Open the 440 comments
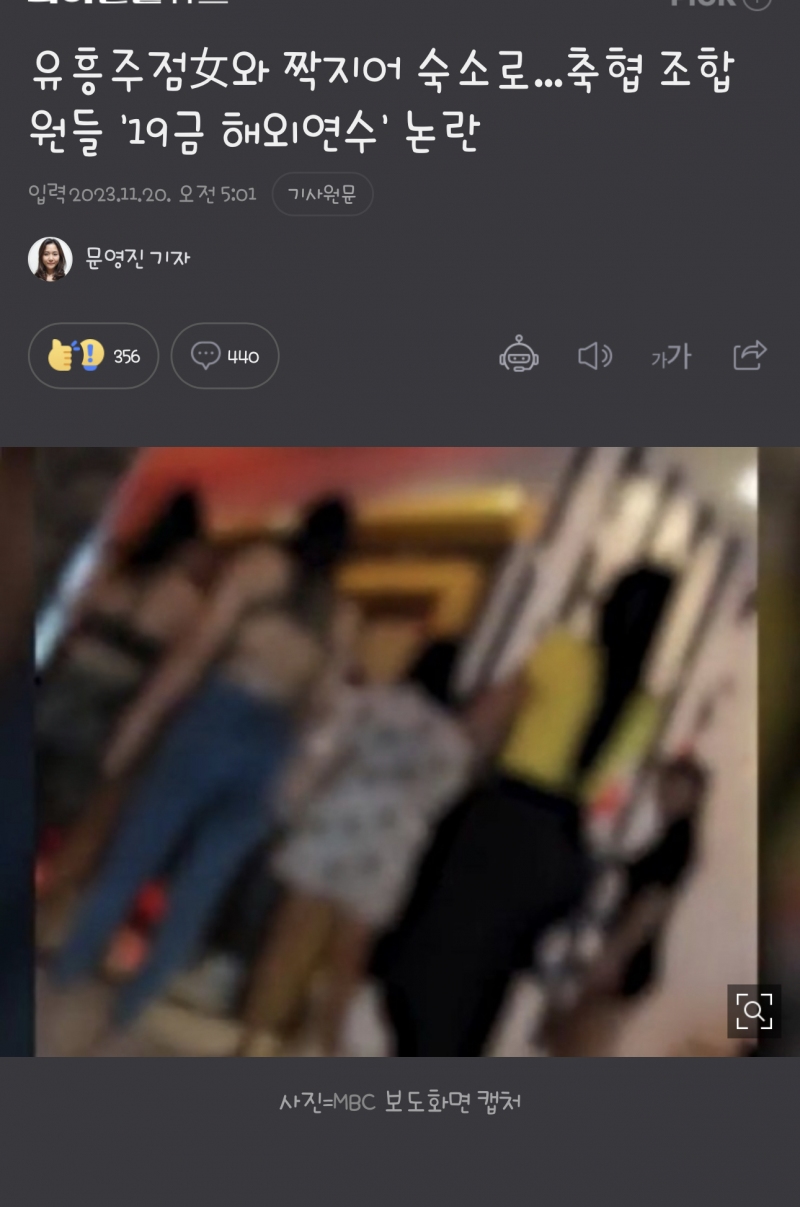800x1207 pixels. point(225,356)
